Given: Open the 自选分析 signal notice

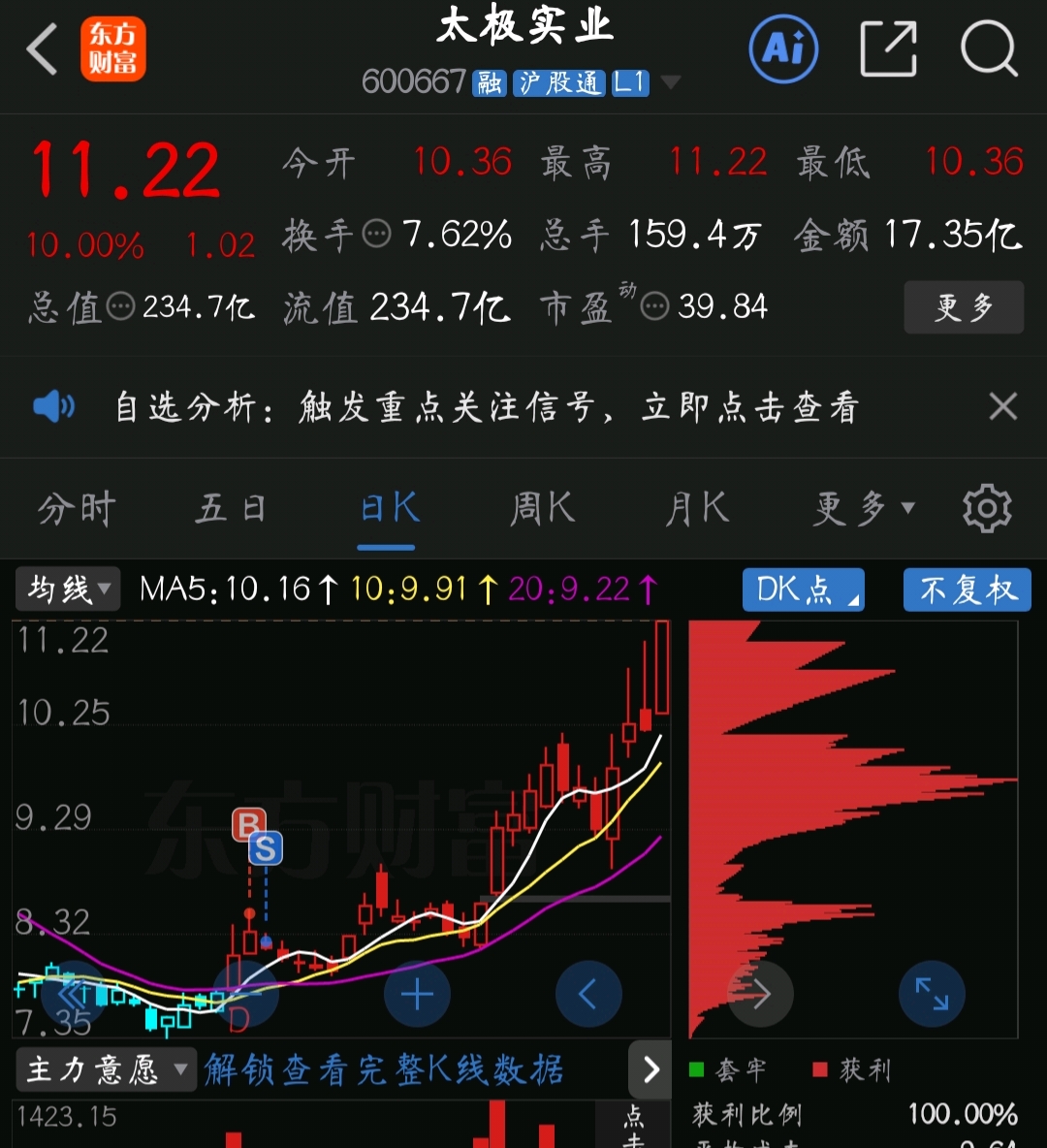Looking at the screenshot, I should (x=487, y=407).
